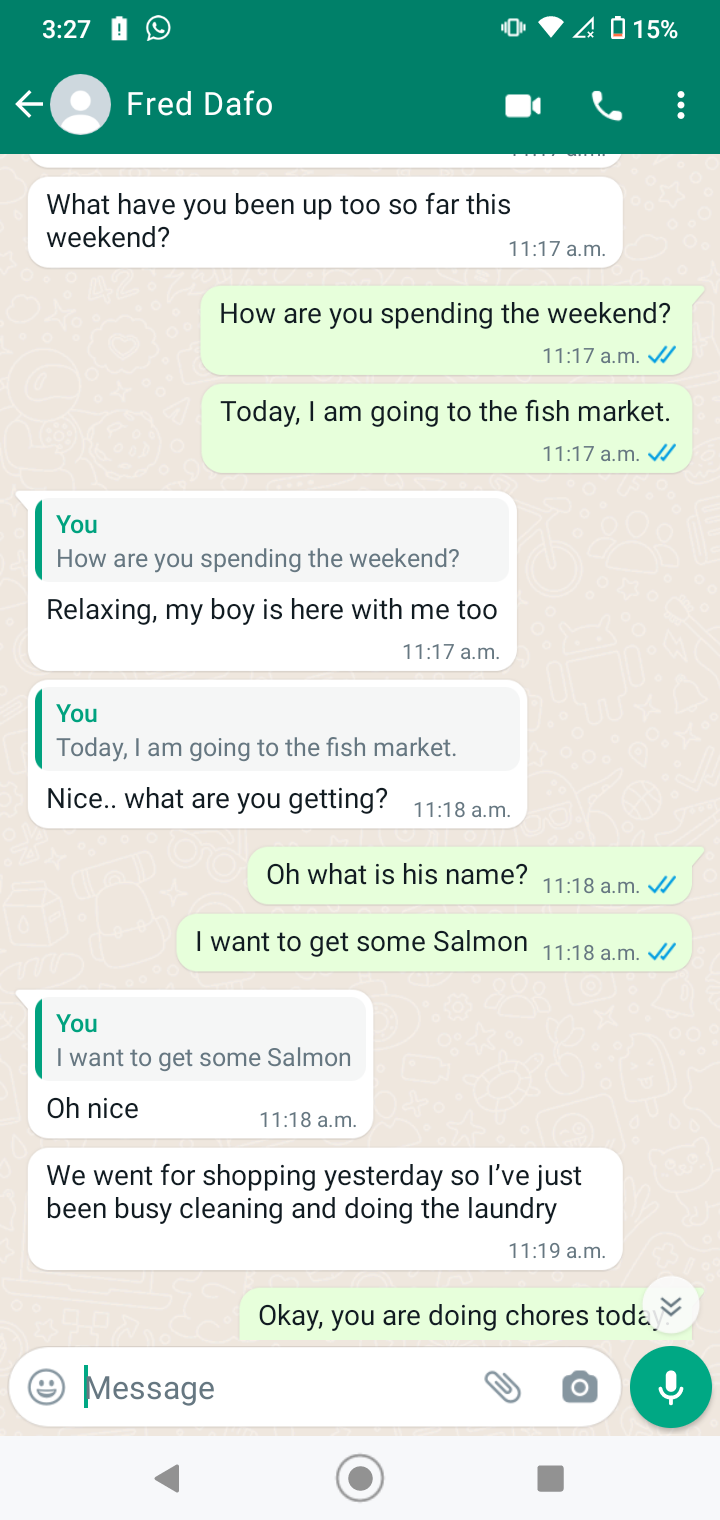Tap the paperclip attach icon
720x1520 pixels.
point(503,1387)
